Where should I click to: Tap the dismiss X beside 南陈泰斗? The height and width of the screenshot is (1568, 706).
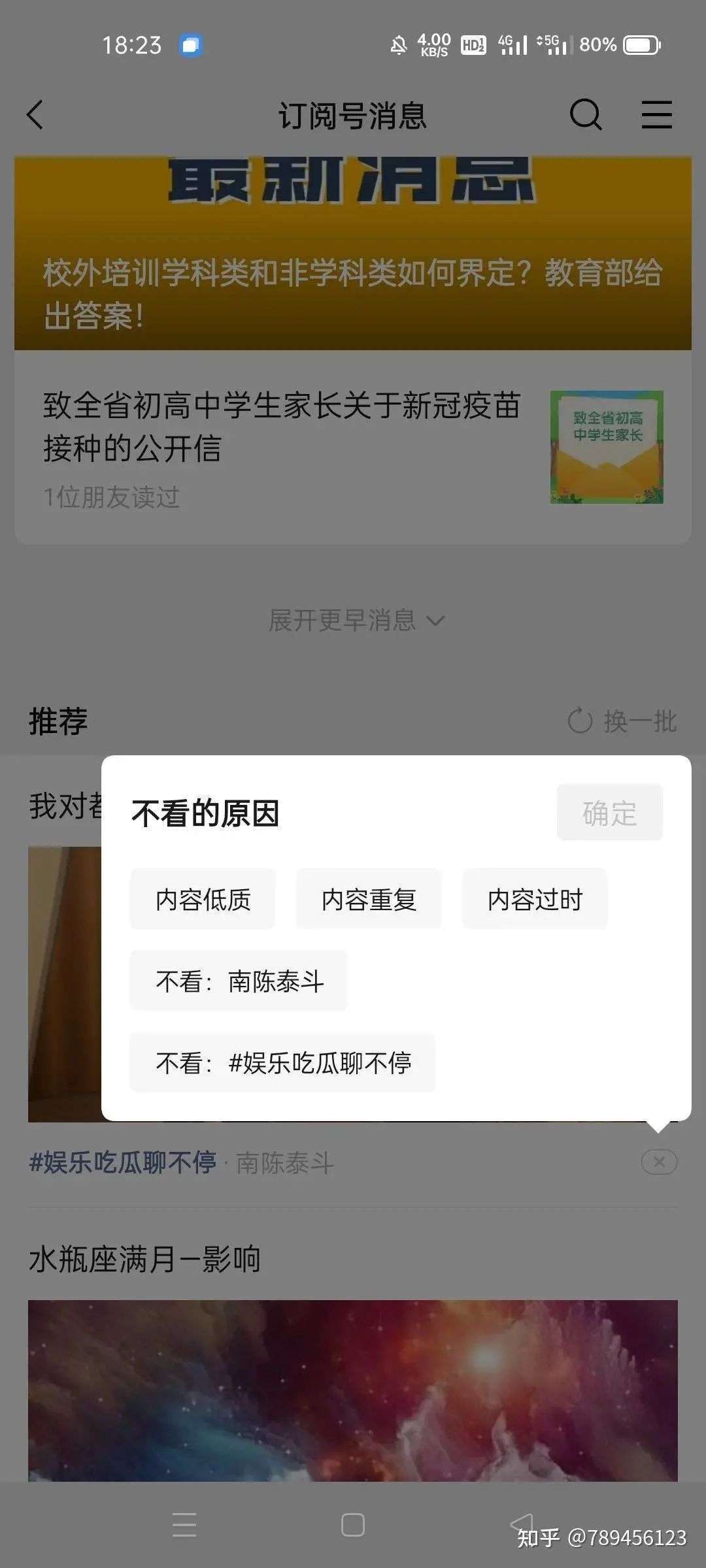tap(659, 1162)
